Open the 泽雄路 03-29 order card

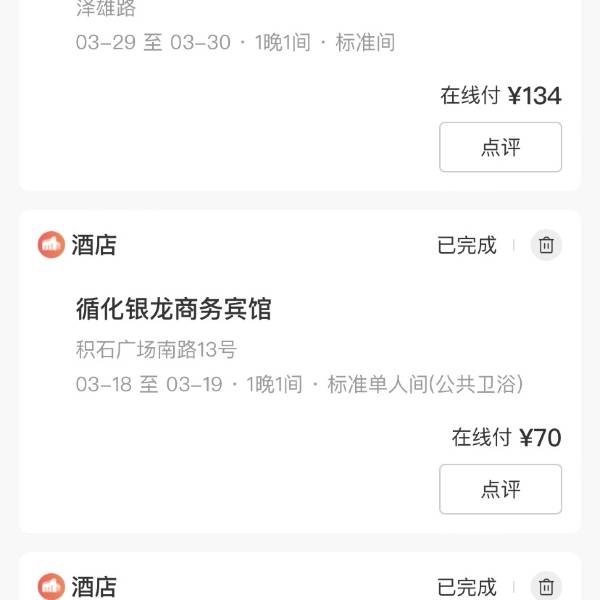pyautogui.click(x=235, y=43)
